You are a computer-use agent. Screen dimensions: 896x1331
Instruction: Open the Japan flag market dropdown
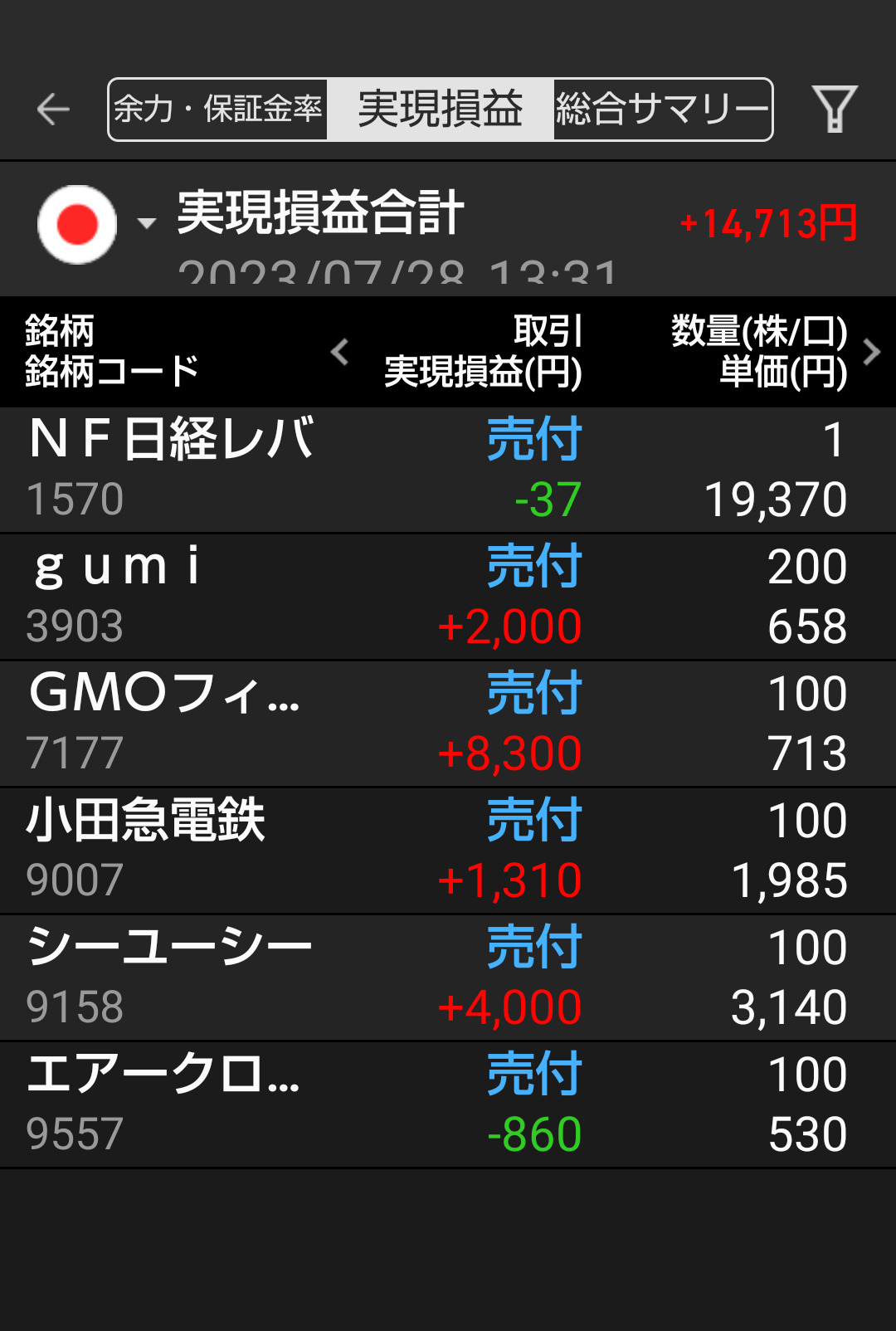[x=95, y=224]
